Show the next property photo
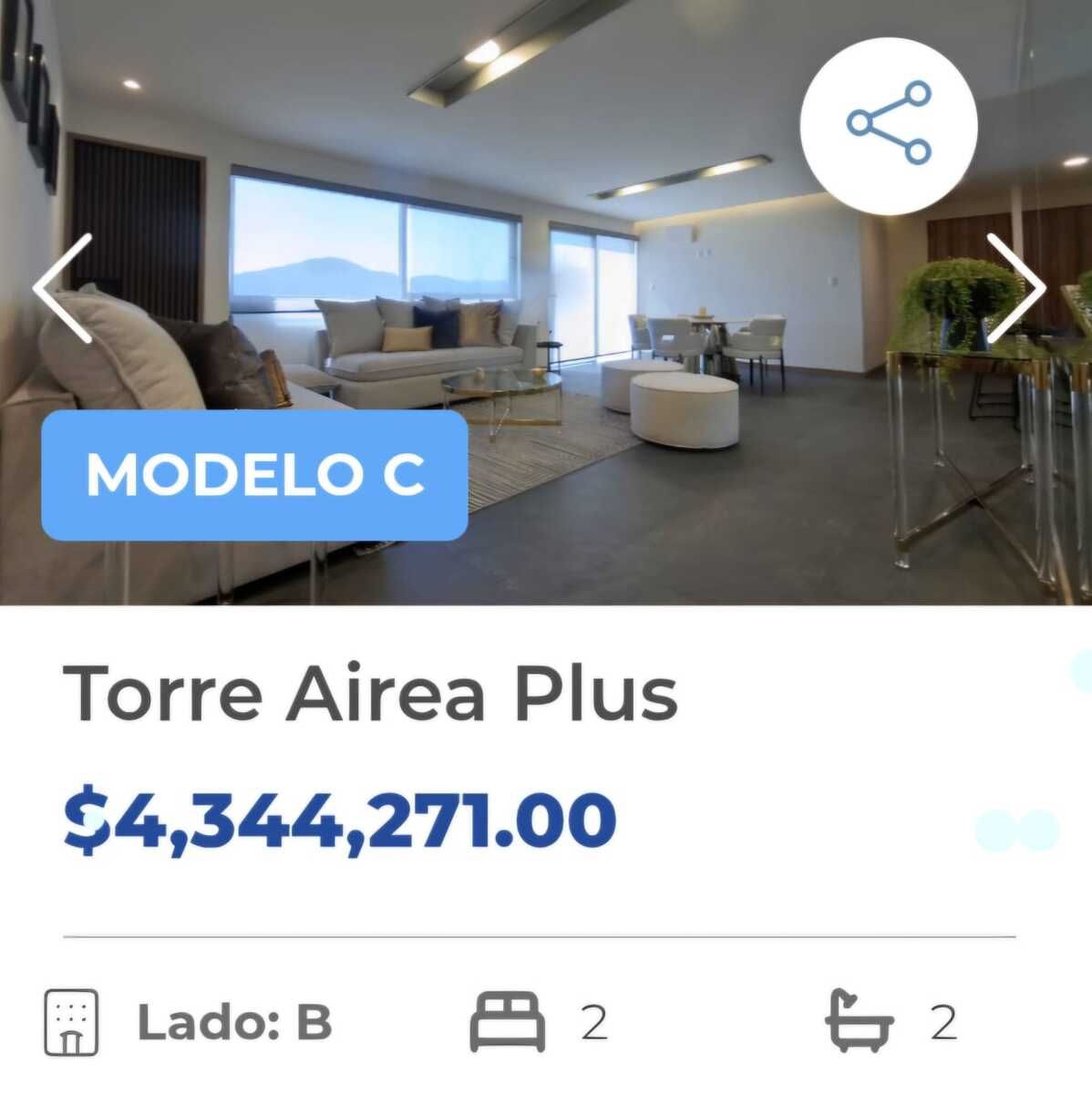Viewport: 1092px width, 1094px height. pos(1016,288)
